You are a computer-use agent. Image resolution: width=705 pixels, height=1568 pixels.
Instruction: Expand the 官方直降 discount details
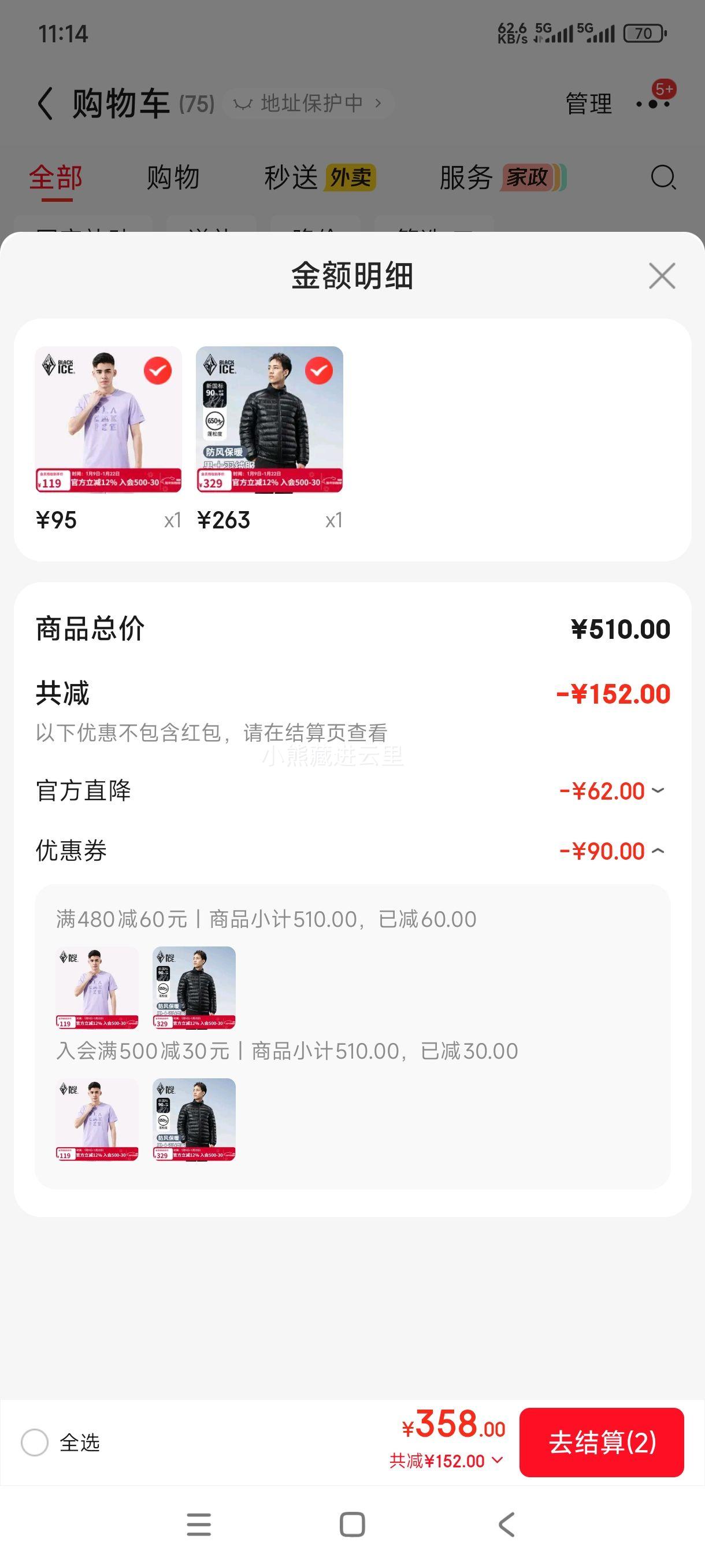tap(658, 791)
